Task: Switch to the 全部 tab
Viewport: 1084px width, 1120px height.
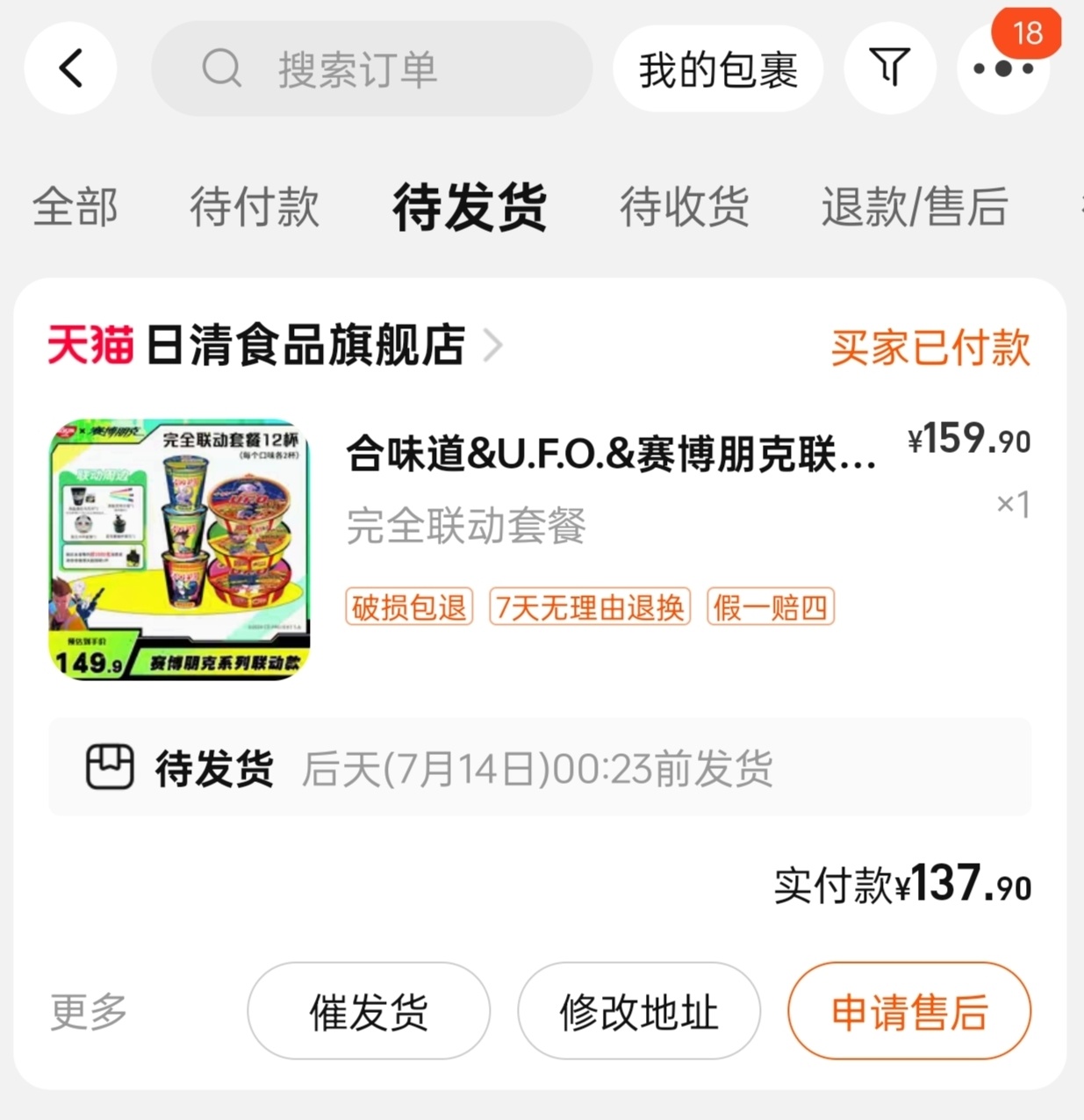Action: click(x=75, y=207)
